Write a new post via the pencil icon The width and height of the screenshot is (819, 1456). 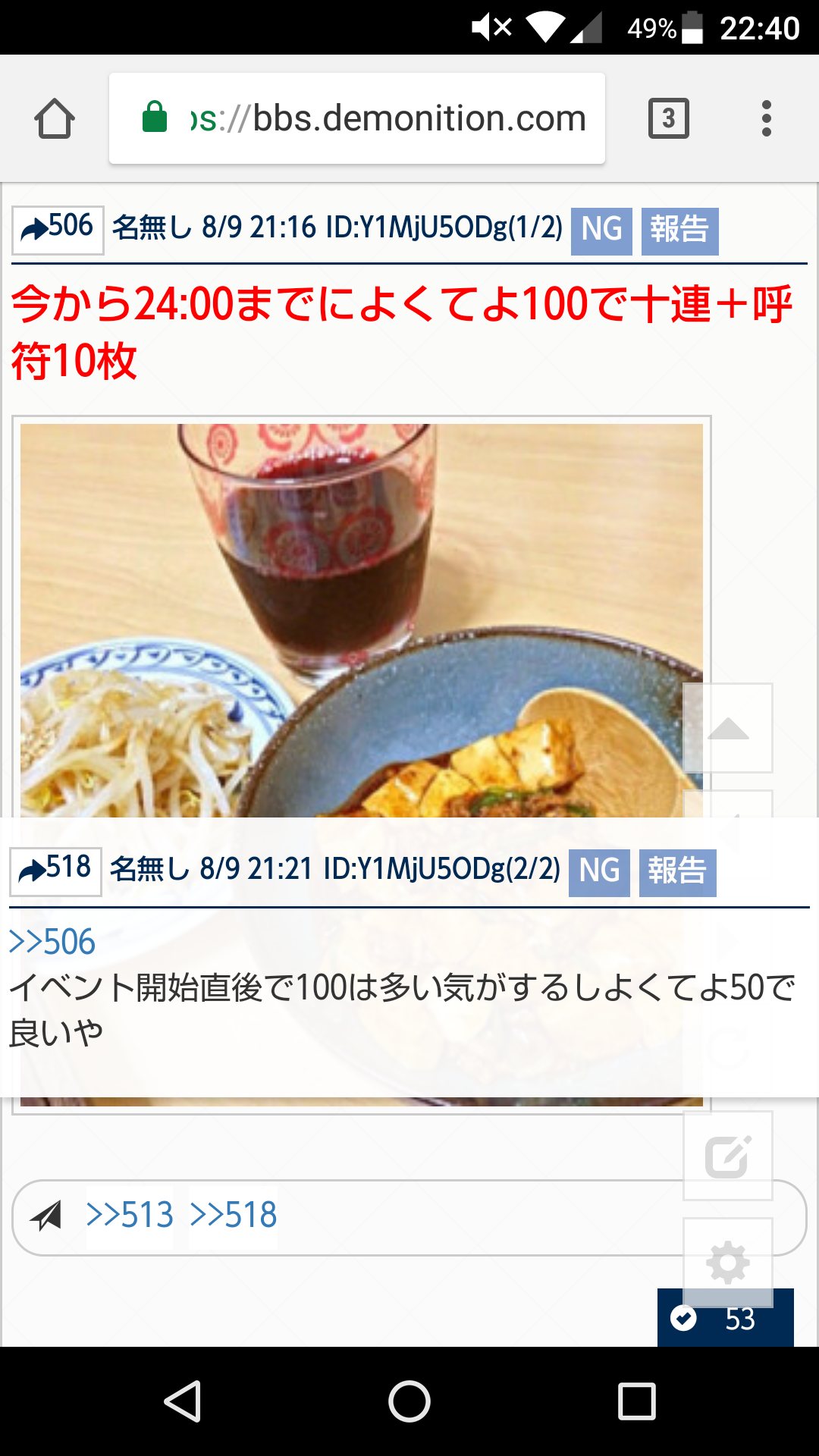(x=727, y=1156)
